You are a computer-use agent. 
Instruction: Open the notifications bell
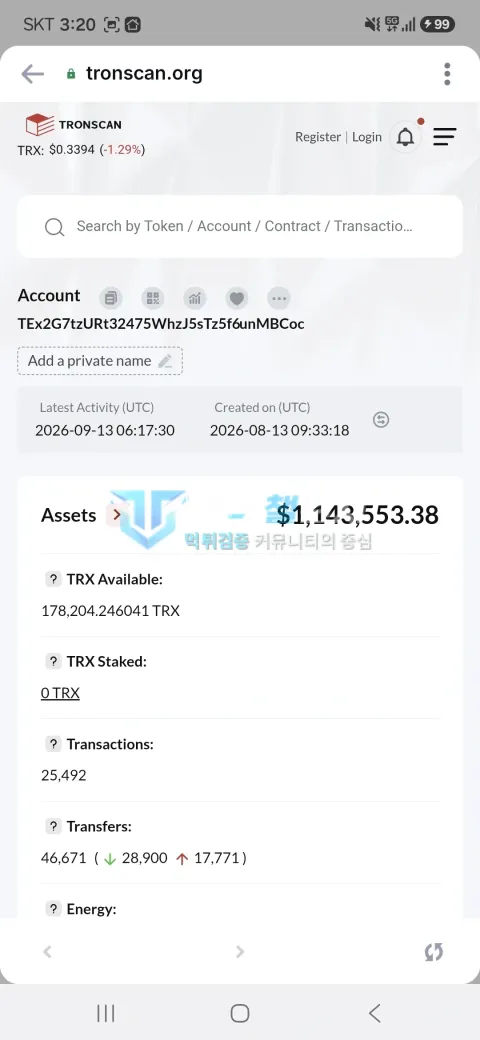point(405,137)
